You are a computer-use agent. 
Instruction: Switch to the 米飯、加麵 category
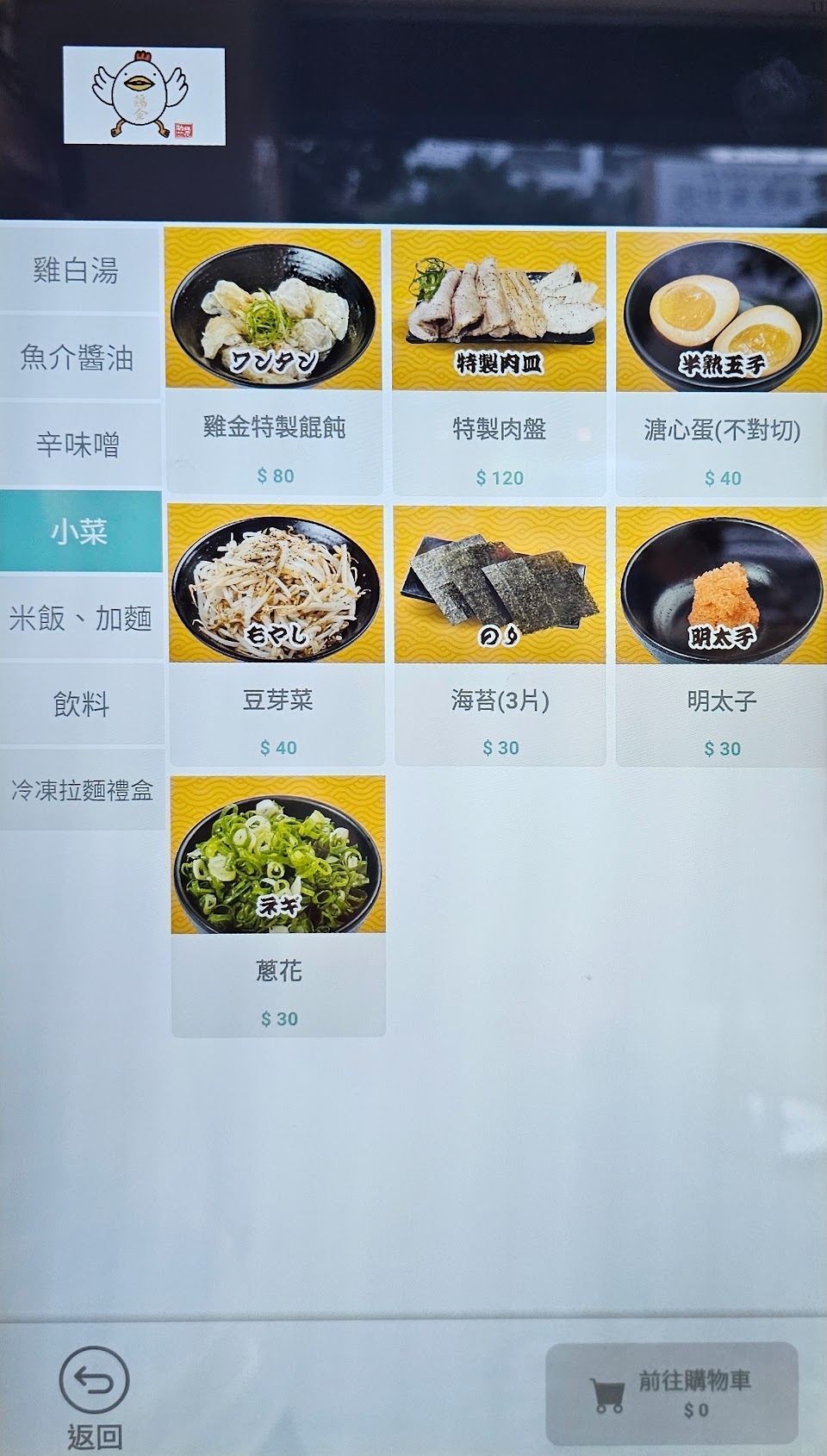[x=81, y=618]
